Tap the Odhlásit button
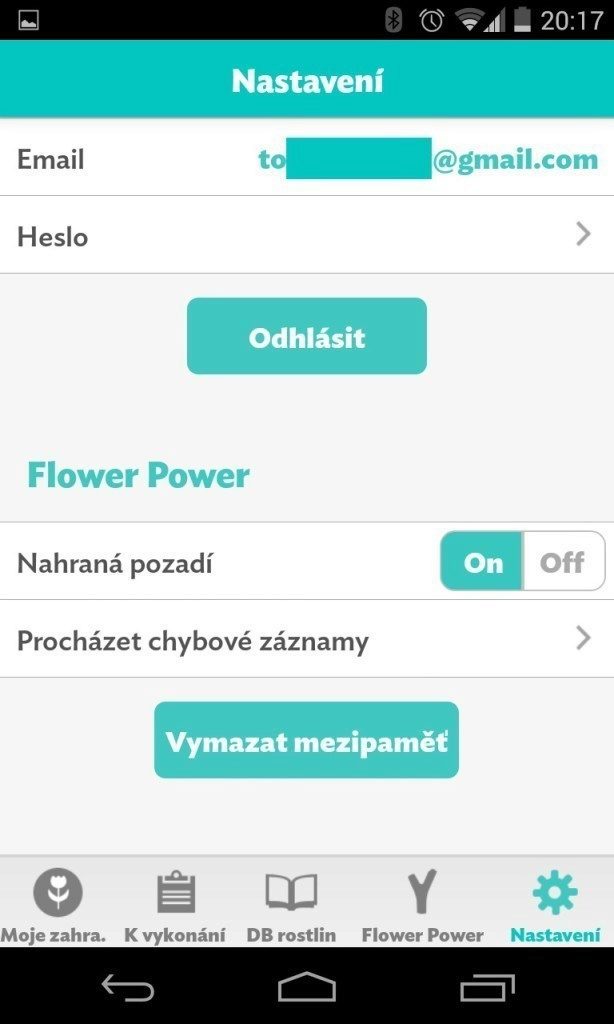 [306, 337]
